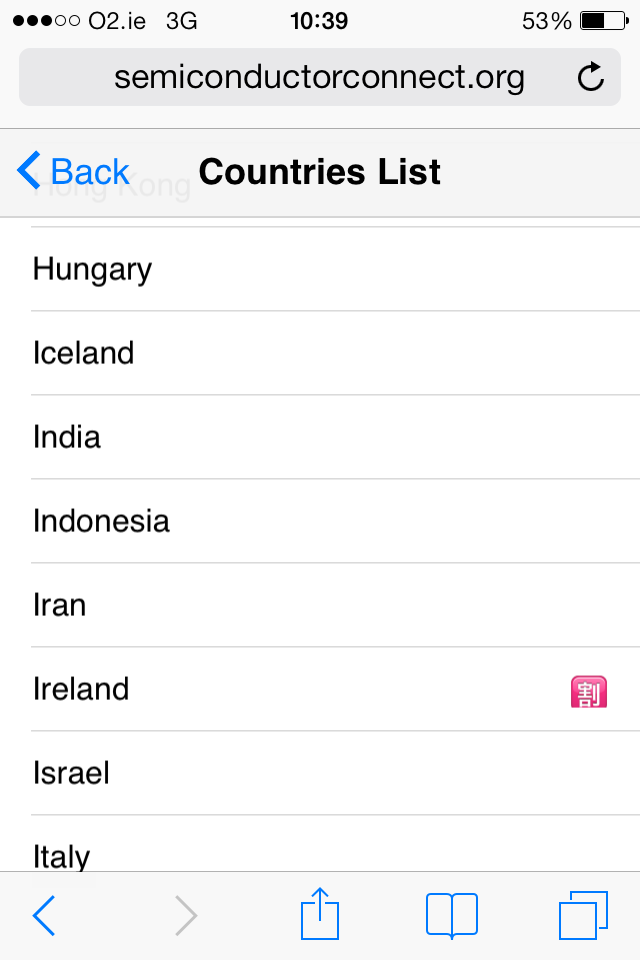
Task: Show all open Safari tabs
Action: (x=583, y=915)
